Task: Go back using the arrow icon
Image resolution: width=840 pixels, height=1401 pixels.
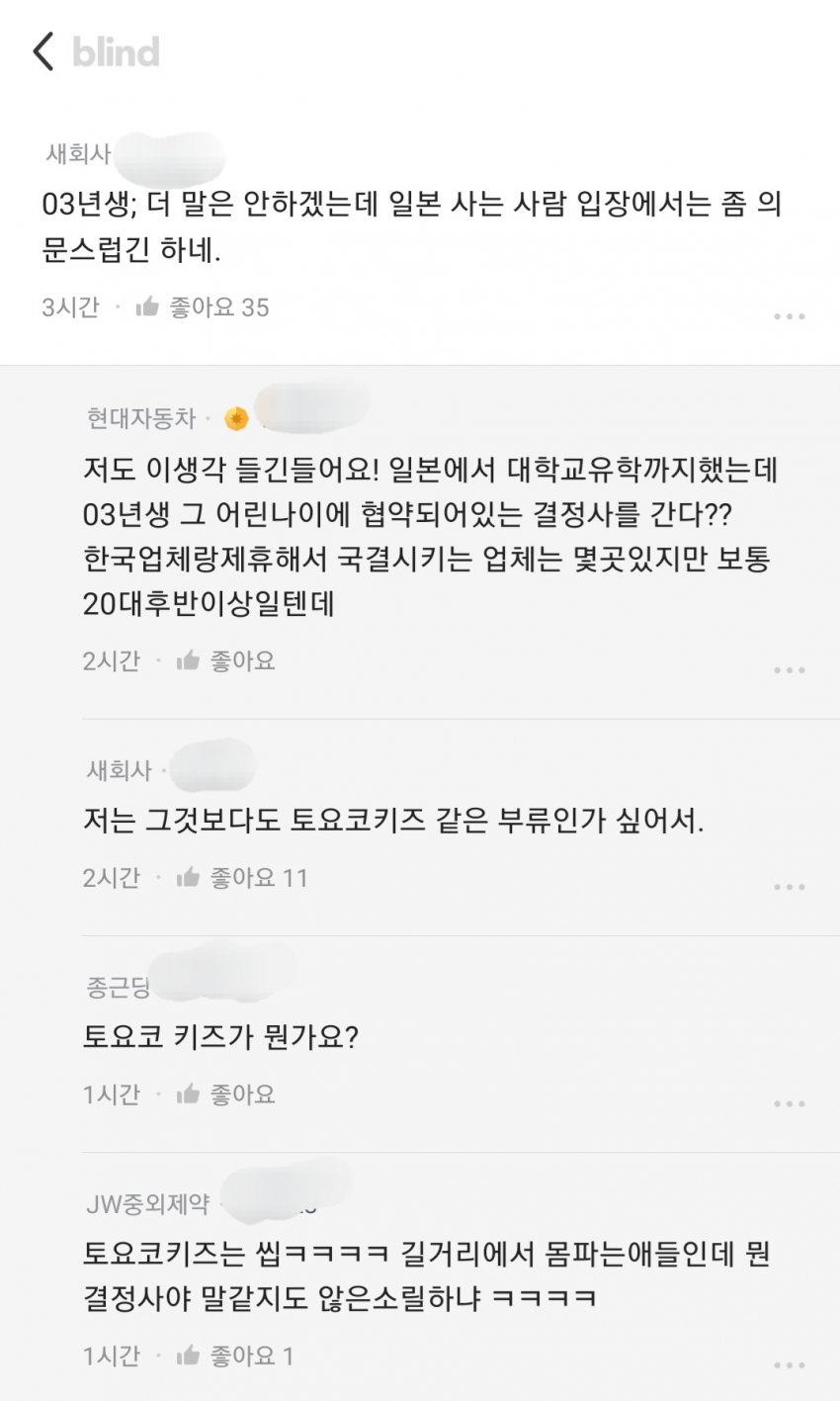Action: (x=43, y=51)
